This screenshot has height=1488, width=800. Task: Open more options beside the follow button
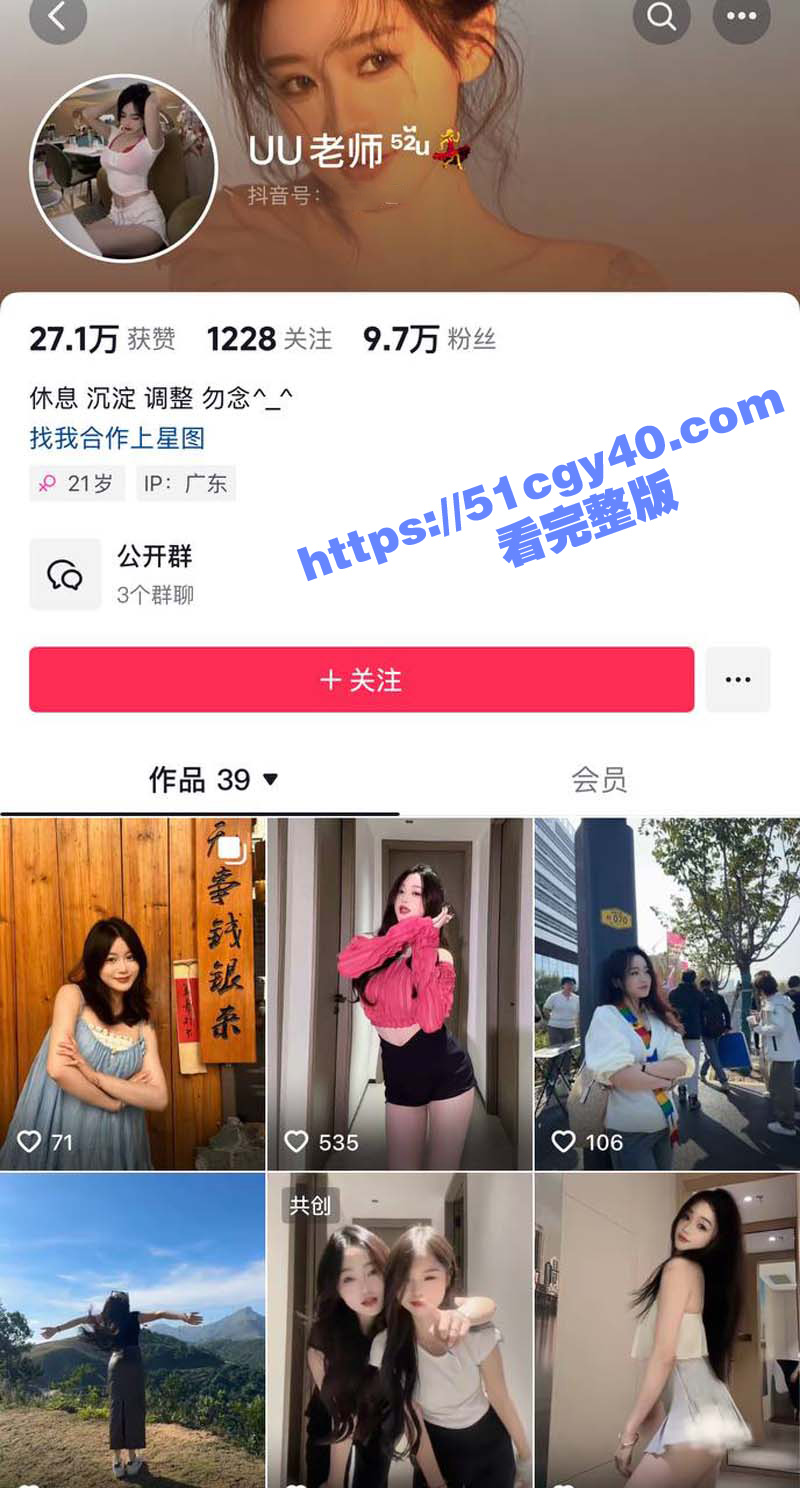click(x=738, y=680)
